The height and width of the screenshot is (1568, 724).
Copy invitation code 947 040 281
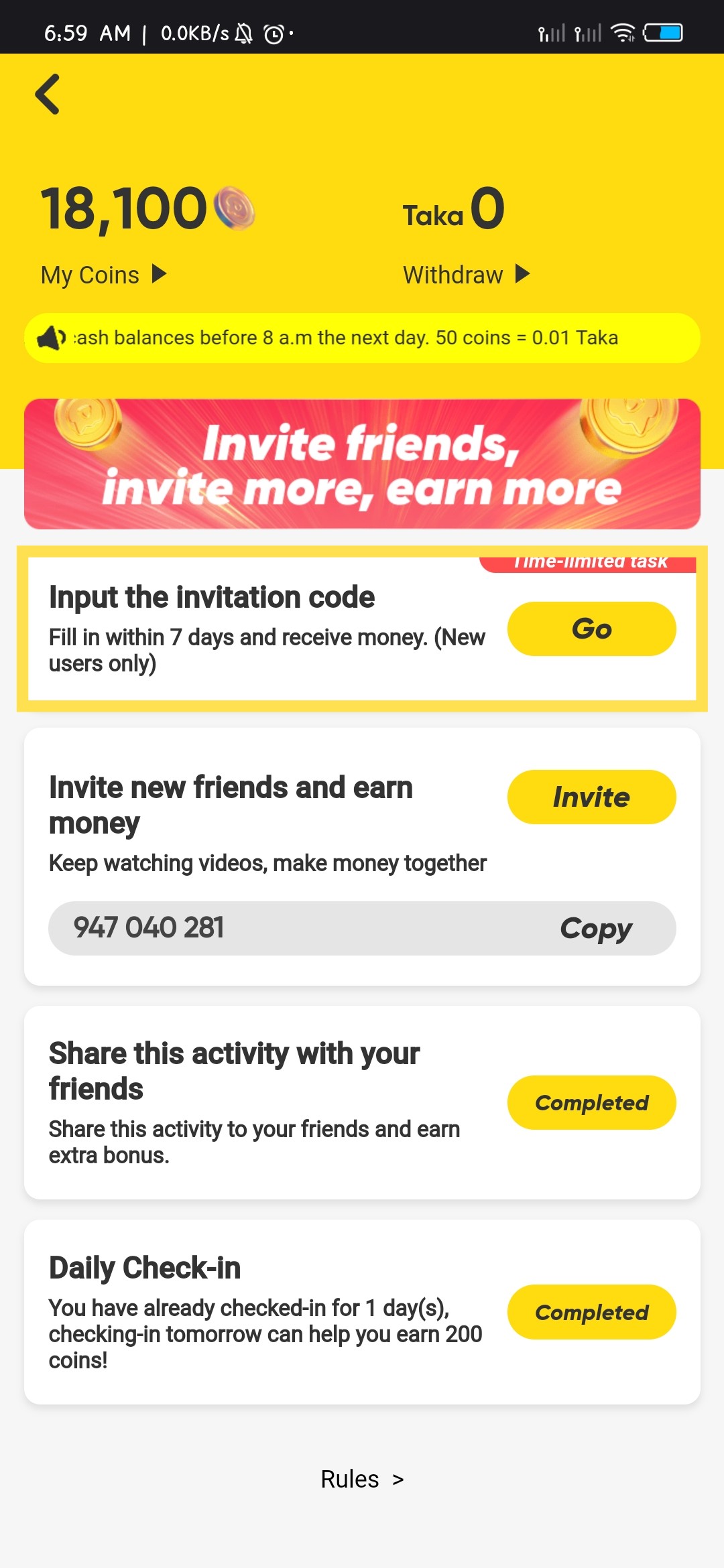tap(595, 928)
